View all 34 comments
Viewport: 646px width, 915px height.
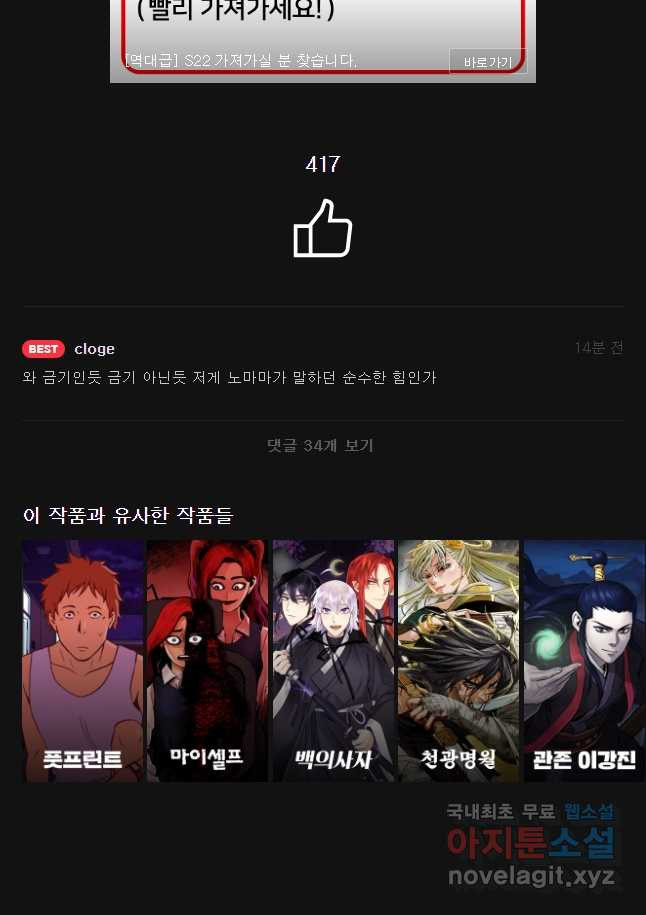(x=320, y=445)
